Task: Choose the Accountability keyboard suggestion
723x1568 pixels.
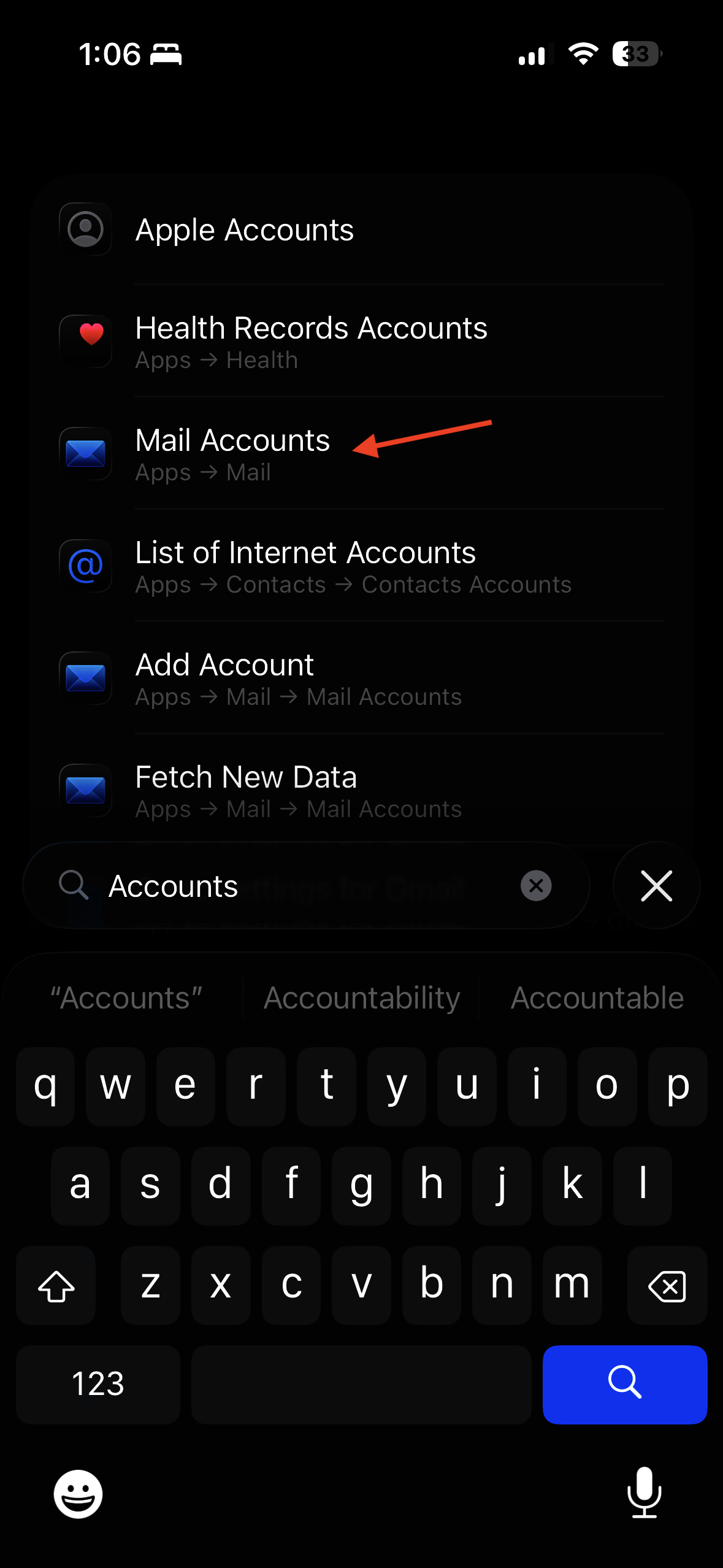Action: (x=362, y=998)
